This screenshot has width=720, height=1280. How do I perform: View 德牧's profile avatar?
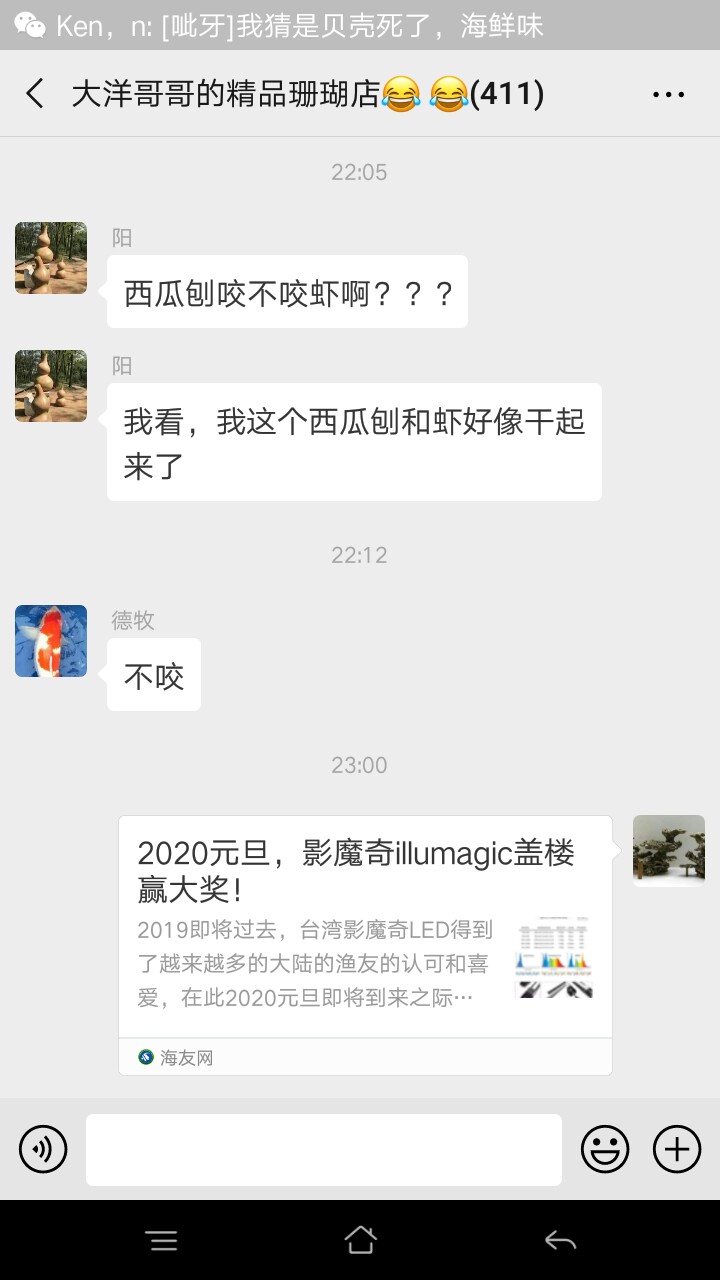(51, 641)
